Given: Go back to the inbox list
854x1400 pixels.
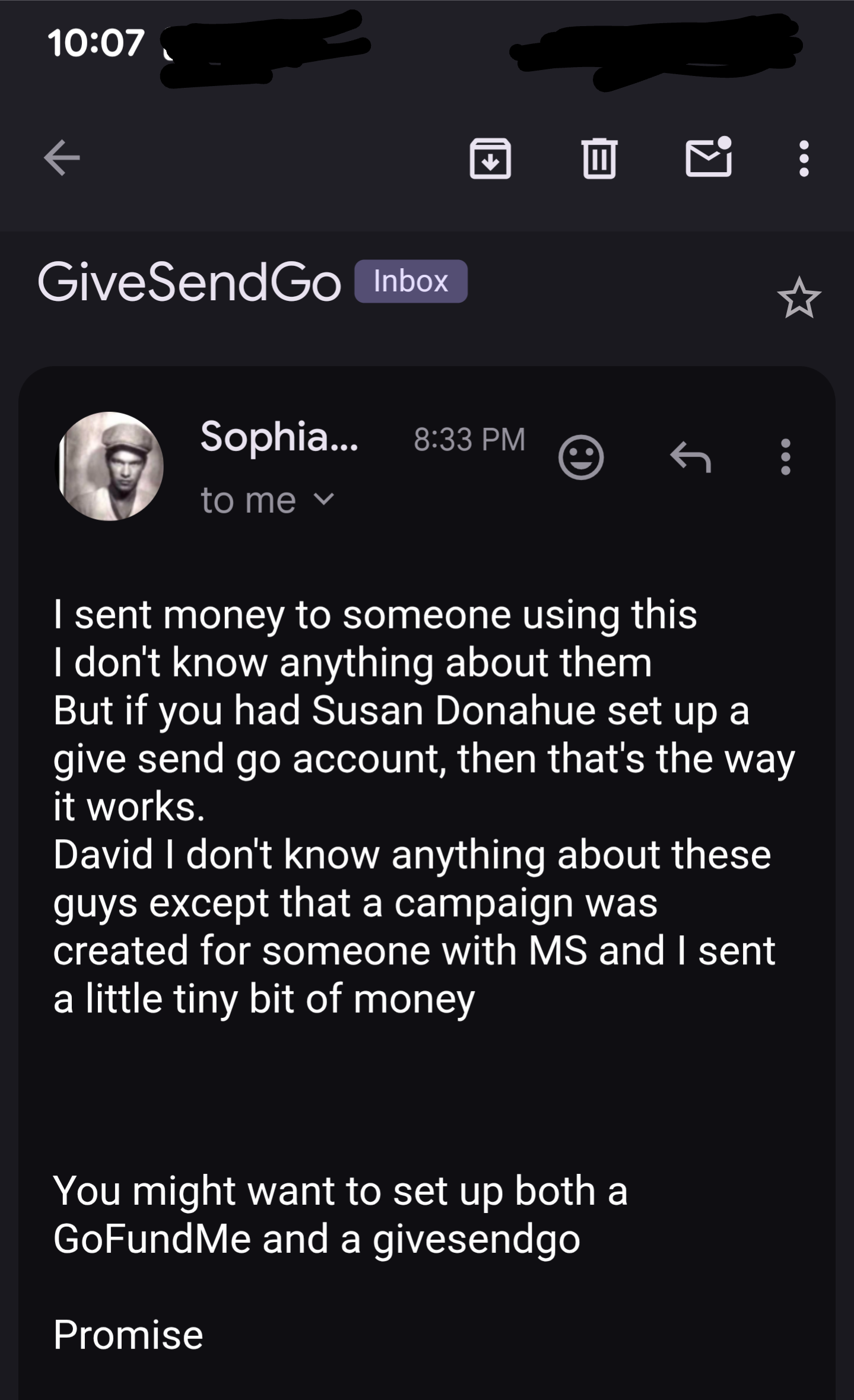Looking at the screenshot, I should [62, 158].
